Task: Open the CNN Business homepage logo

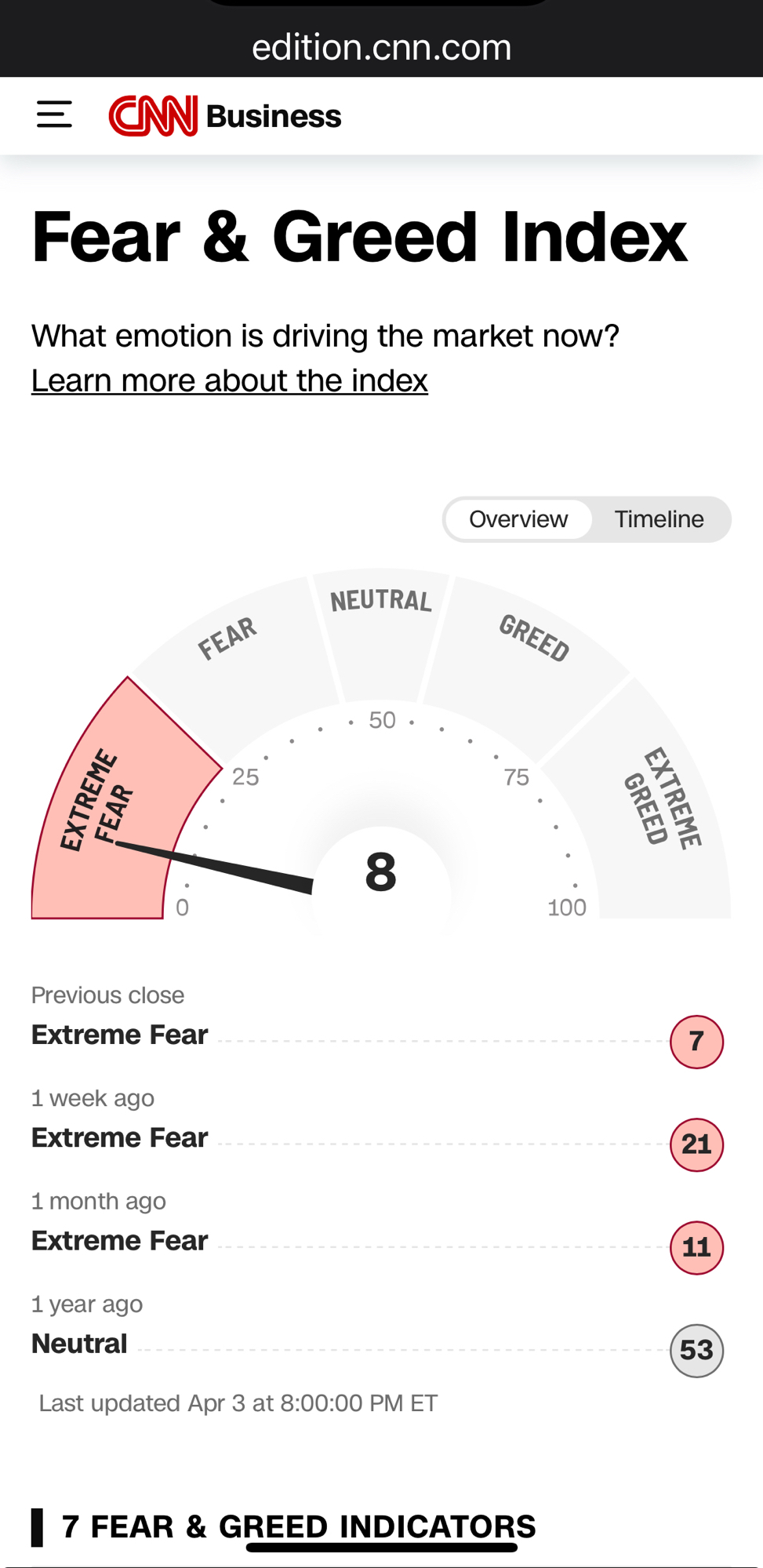Action: (x=225, y=116)
